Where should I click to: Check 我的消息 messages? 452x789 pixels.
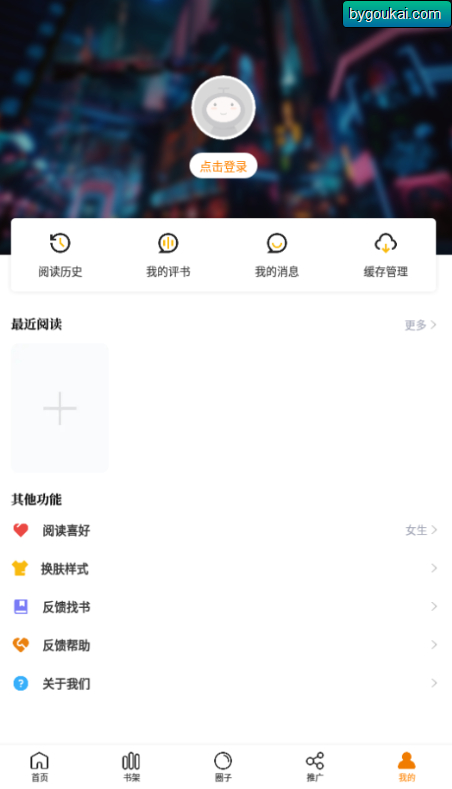pos(277,255)
